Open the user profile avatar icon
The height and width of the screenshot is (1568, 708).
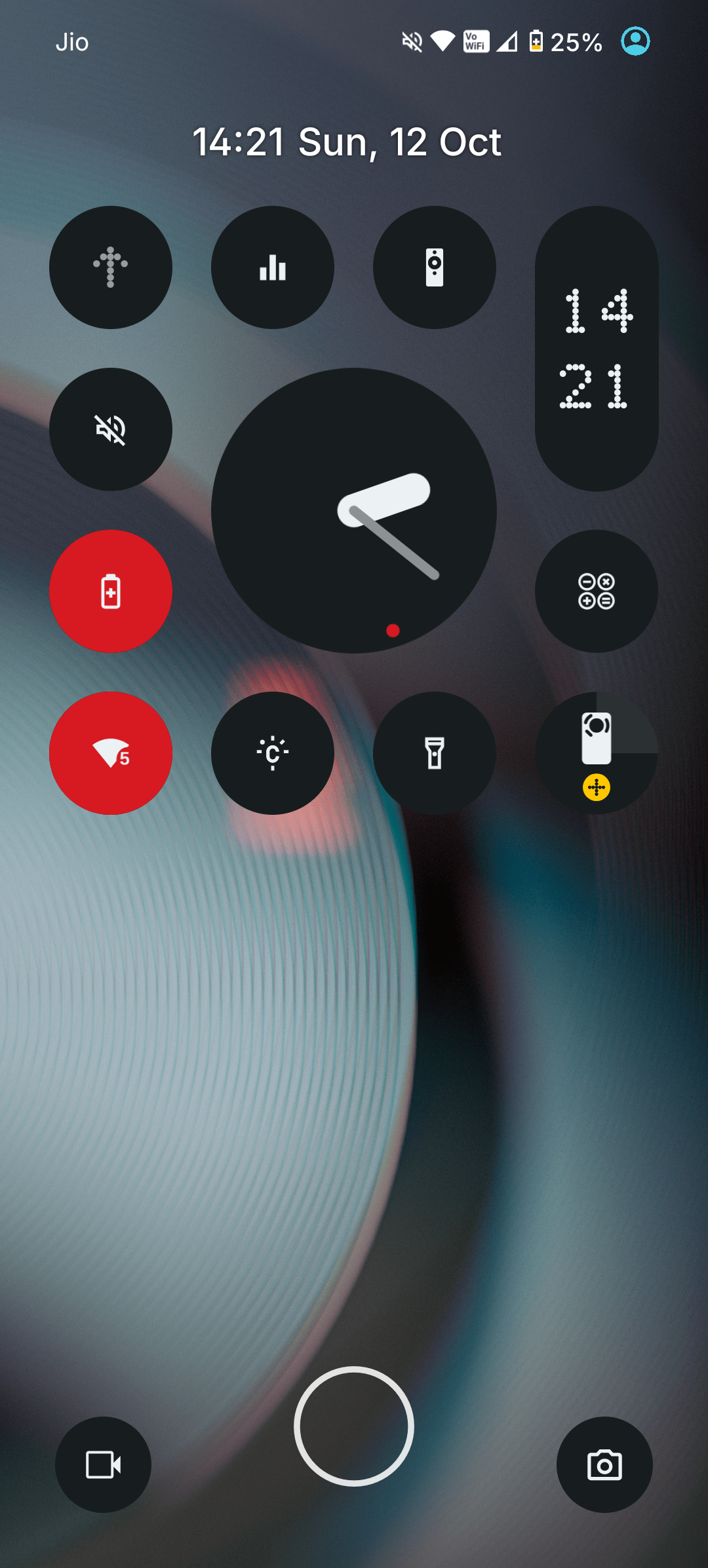click(x=635, y=41)
